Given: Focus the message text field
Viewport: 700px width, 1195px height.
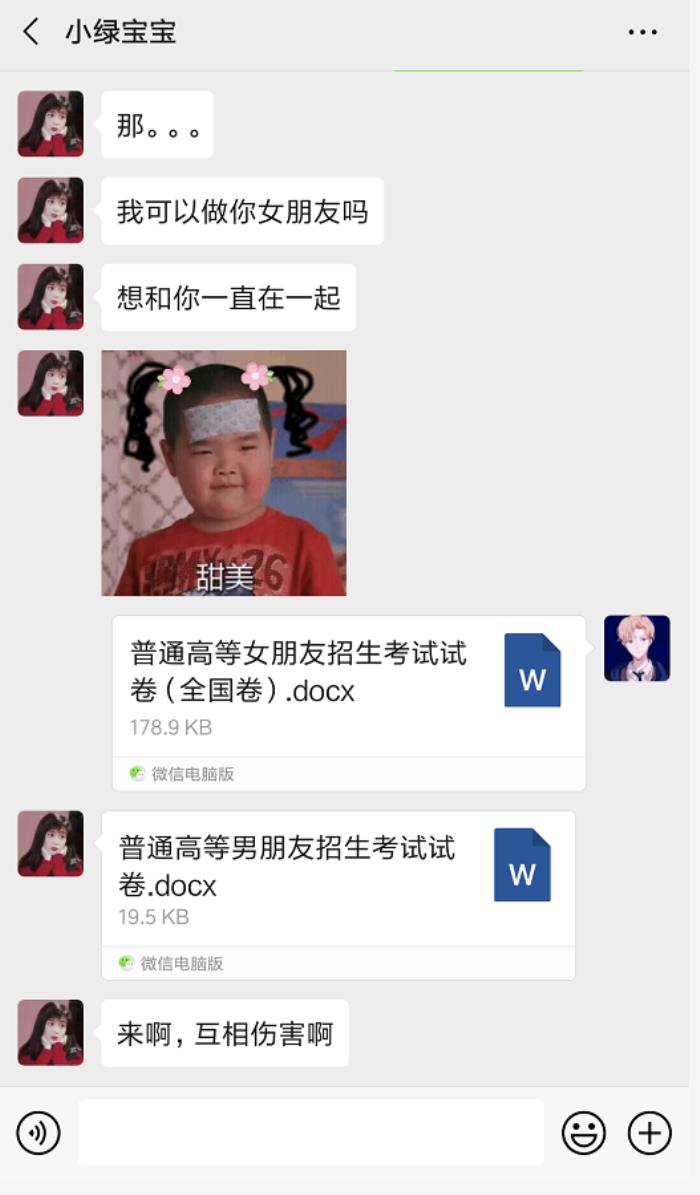Looking at the screenshot, I should point(310,1133).
